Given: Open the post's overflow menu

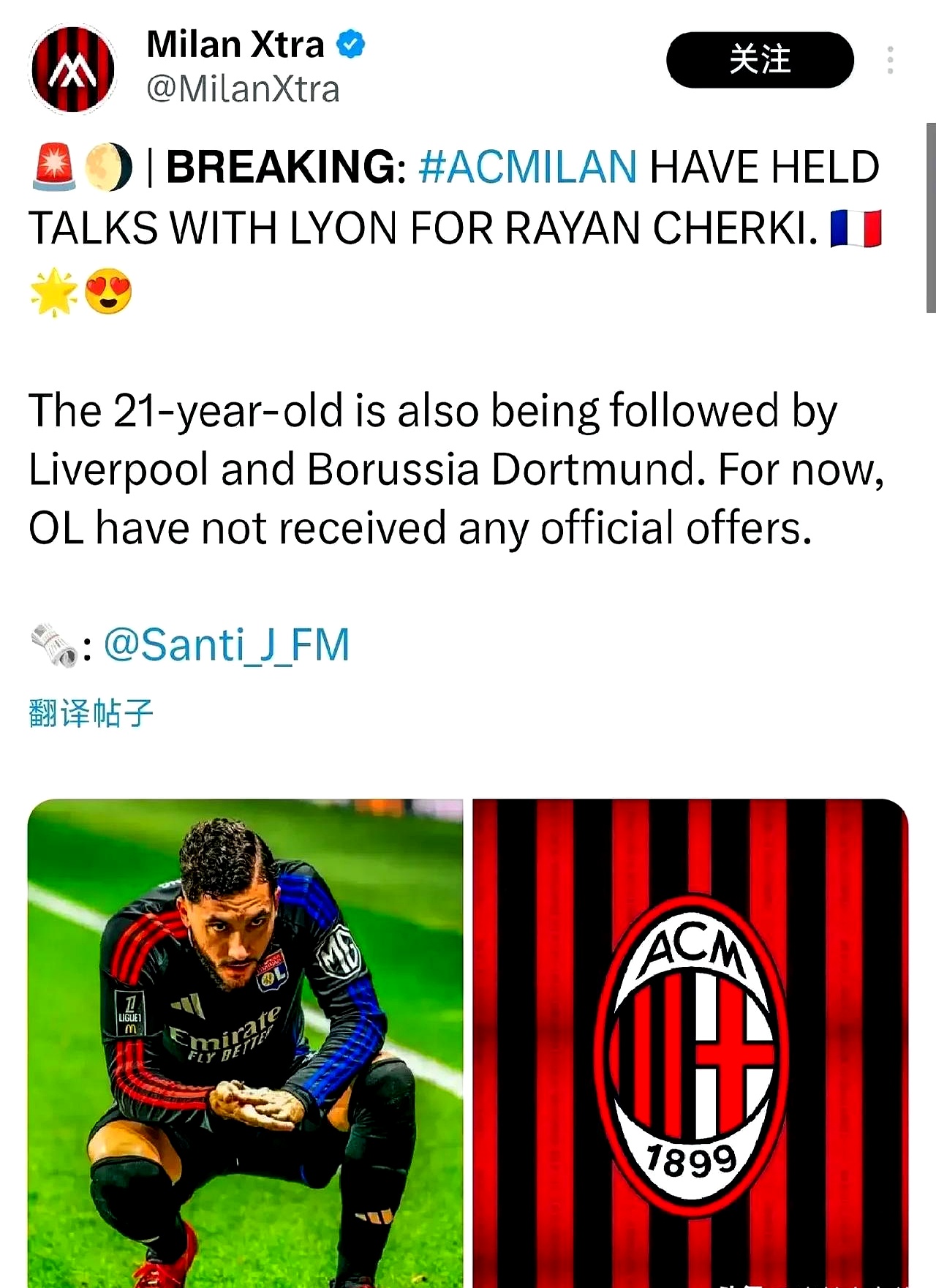Looking at the screenshot, I should [x=890, y=60].
